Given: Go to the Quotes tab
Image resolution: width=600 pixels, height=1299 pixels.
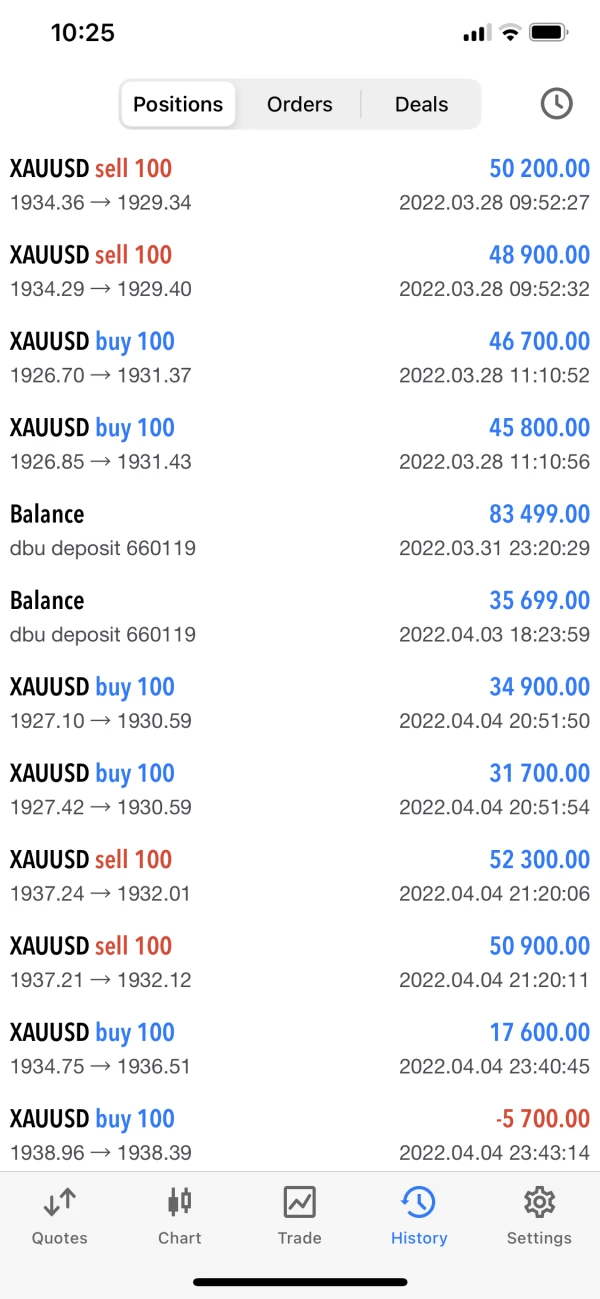Looking at the screenshot, I should (x=60, y=1215).
